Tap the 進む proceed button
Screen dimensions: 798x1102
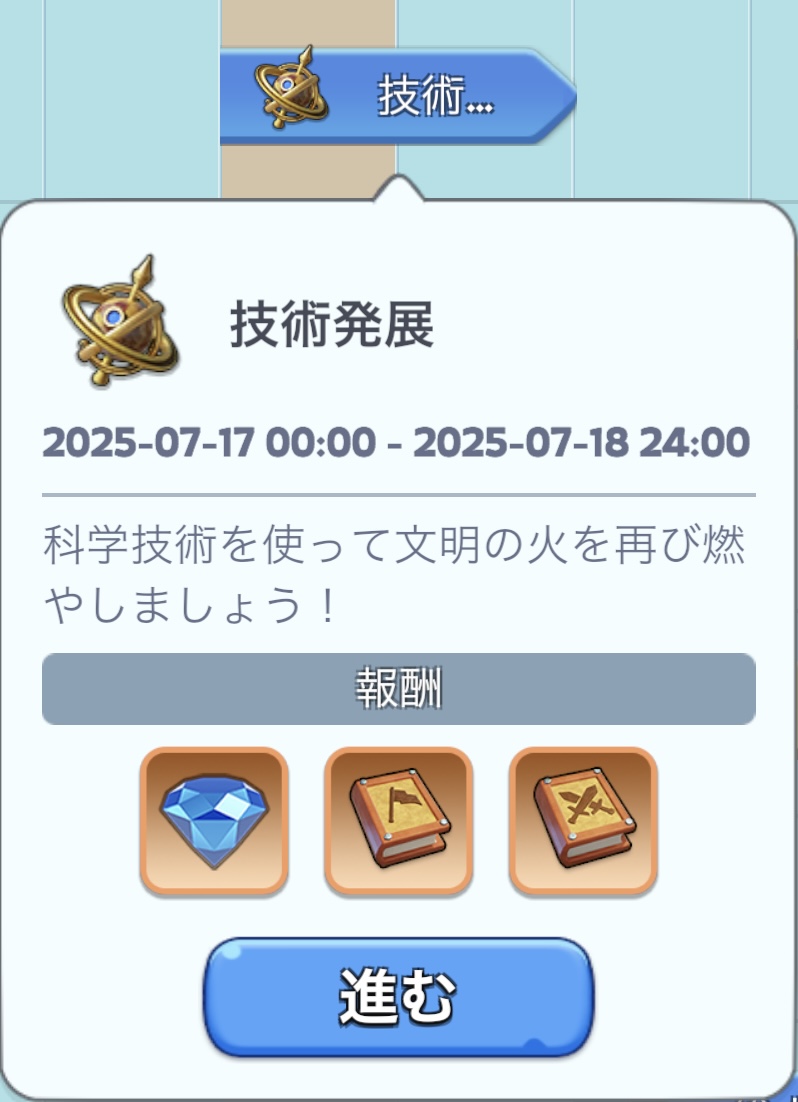pos(399,996)
